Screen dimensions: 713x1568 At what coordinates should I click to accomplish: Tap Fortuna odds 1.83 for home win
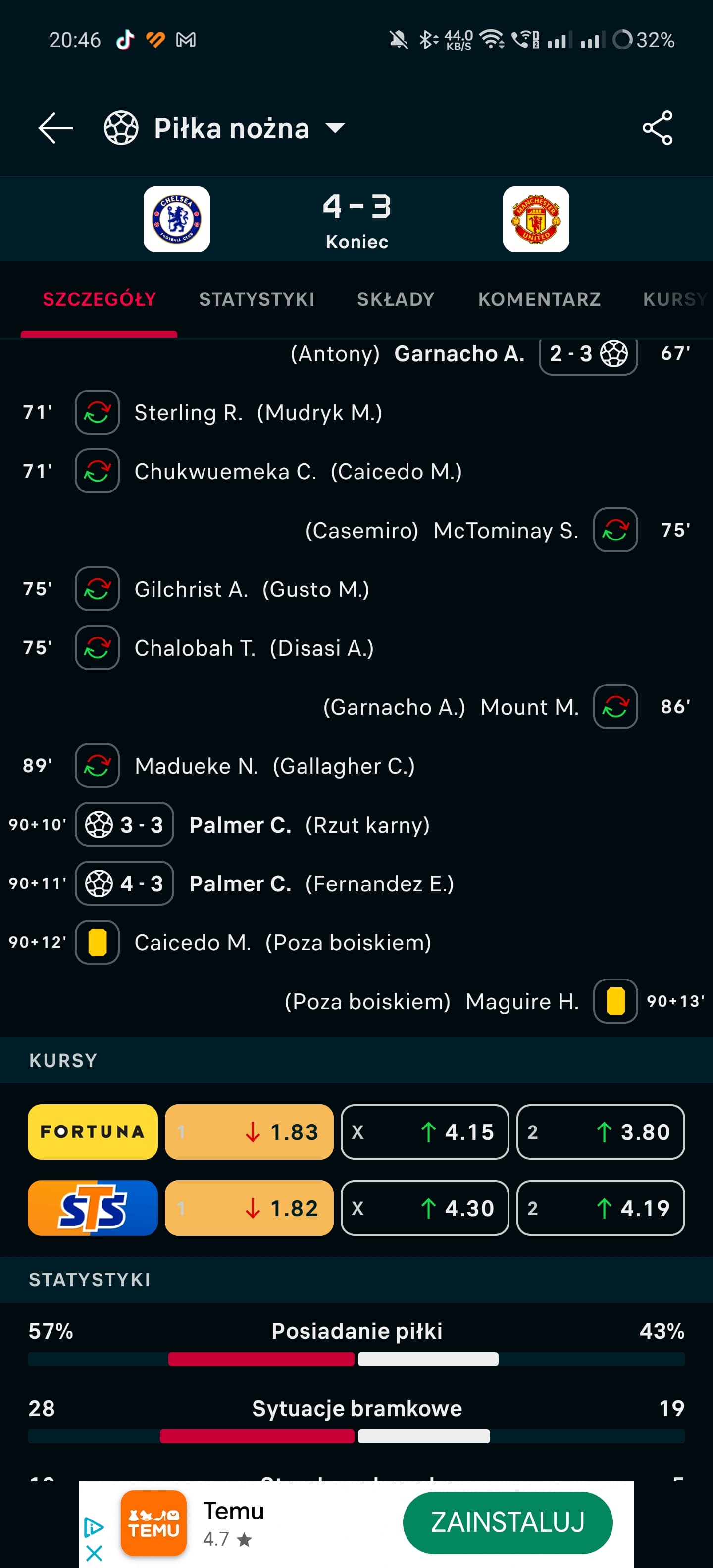(249, 1131)
